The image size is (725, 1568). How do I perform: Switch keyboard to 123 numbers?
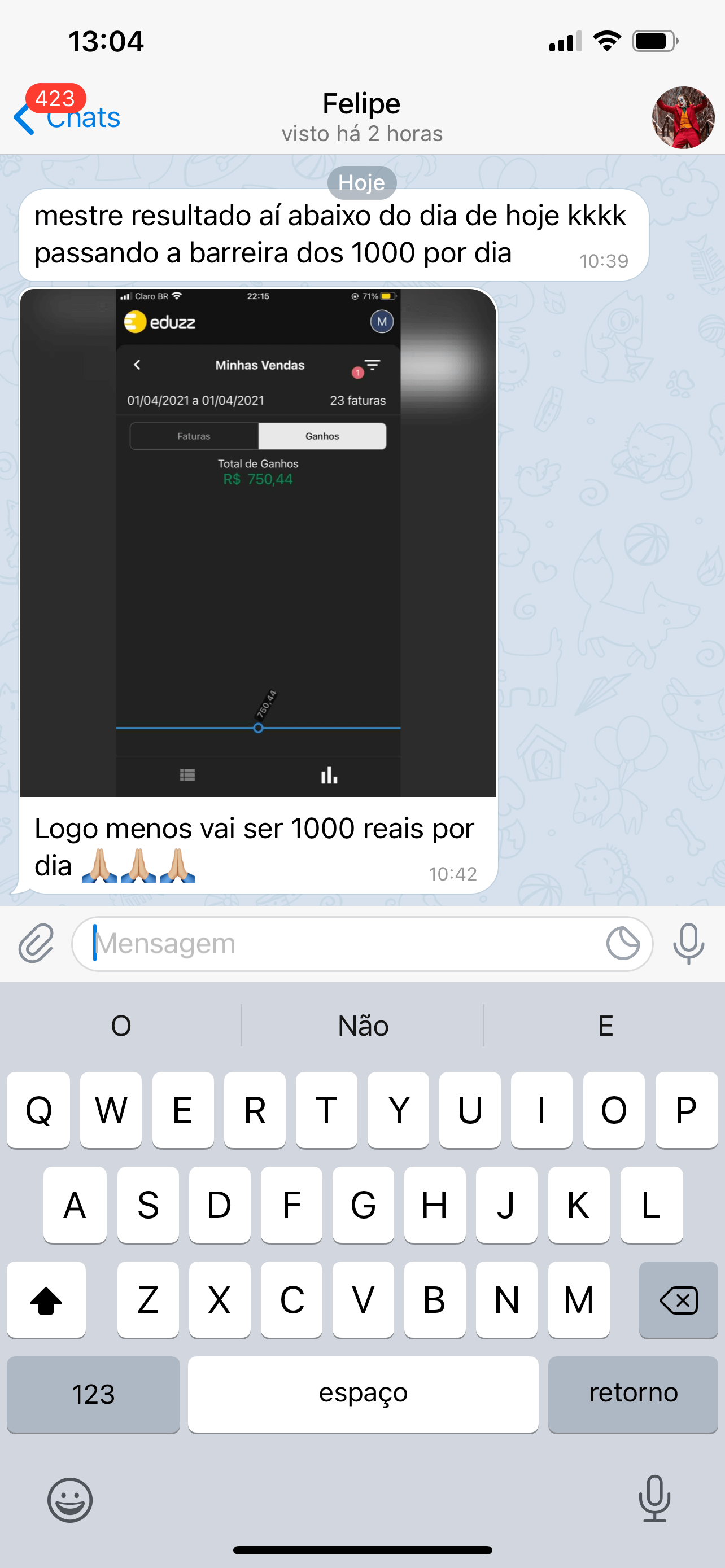[x=93, y=1394]
